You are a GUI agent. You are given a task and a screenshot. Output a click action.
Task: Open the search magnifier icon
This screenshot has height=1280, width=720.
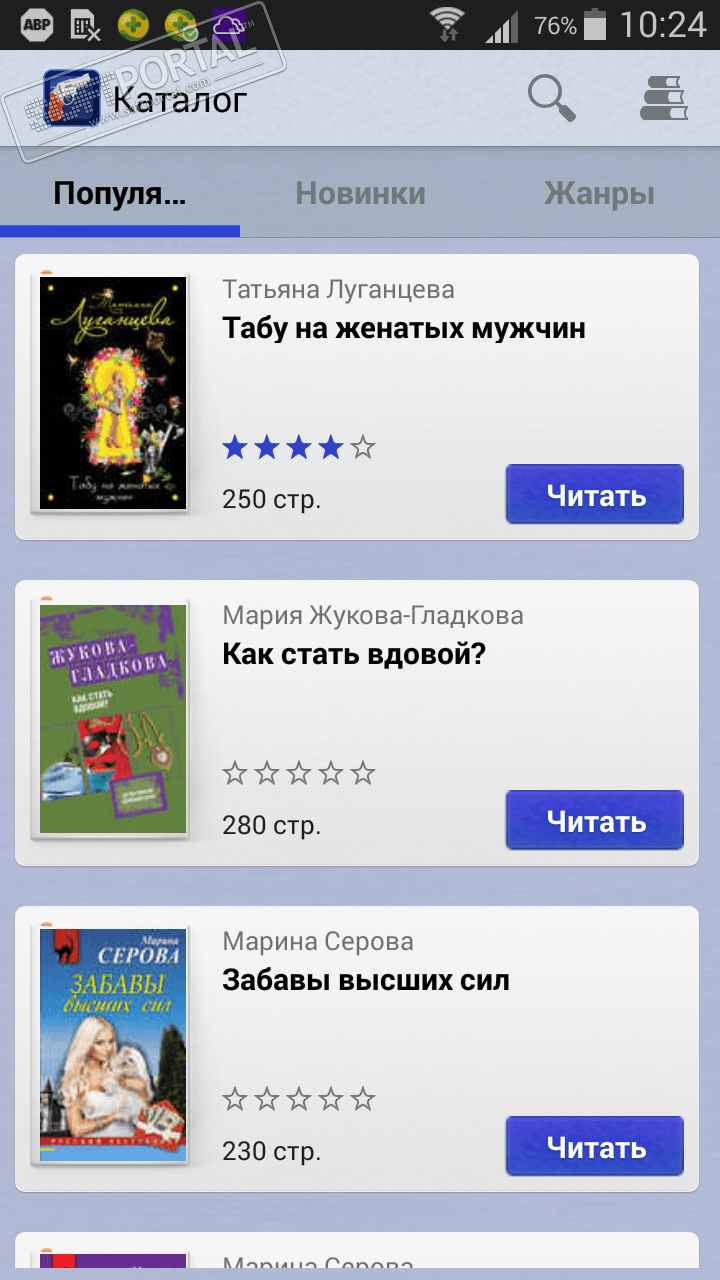click(551, 98)
